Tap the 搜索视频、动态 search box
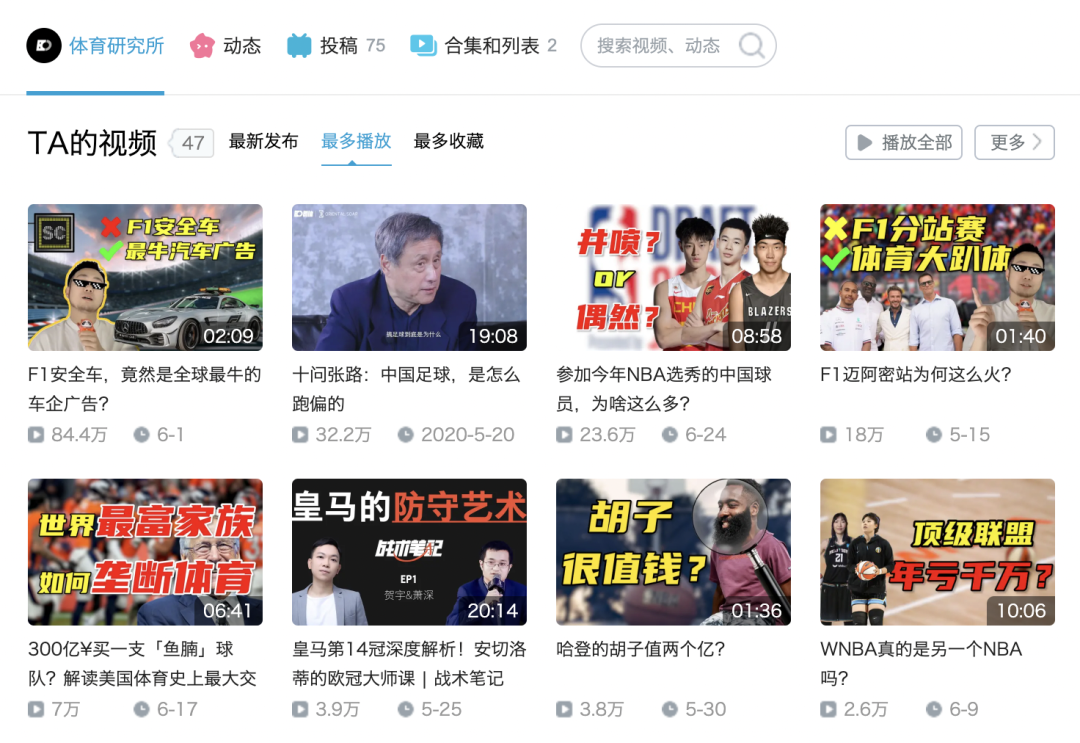 coord(658,46)
